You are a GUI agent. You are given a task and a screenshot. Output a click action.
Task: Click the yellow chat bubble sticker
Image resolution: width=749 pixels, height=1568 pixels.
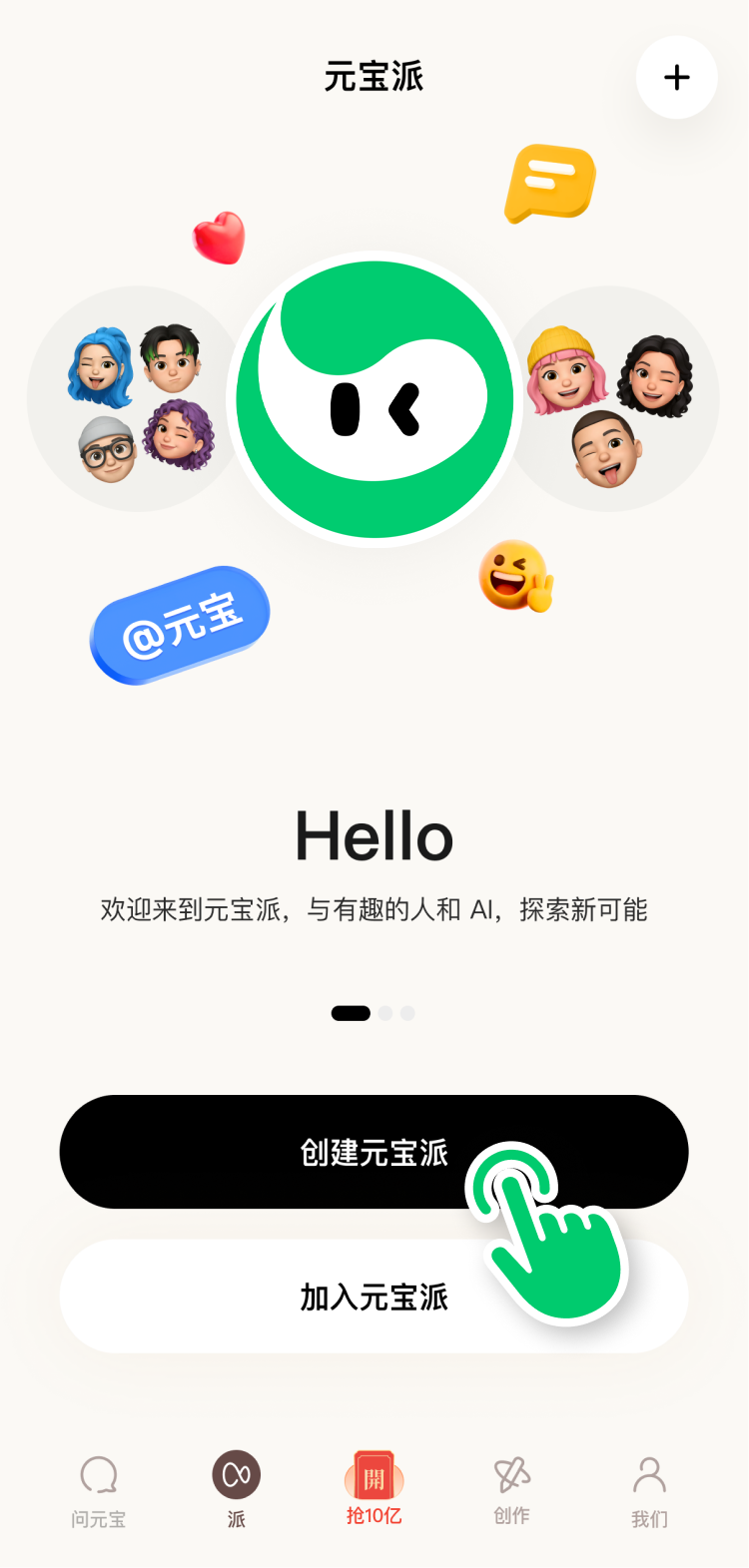coord(552,184)
